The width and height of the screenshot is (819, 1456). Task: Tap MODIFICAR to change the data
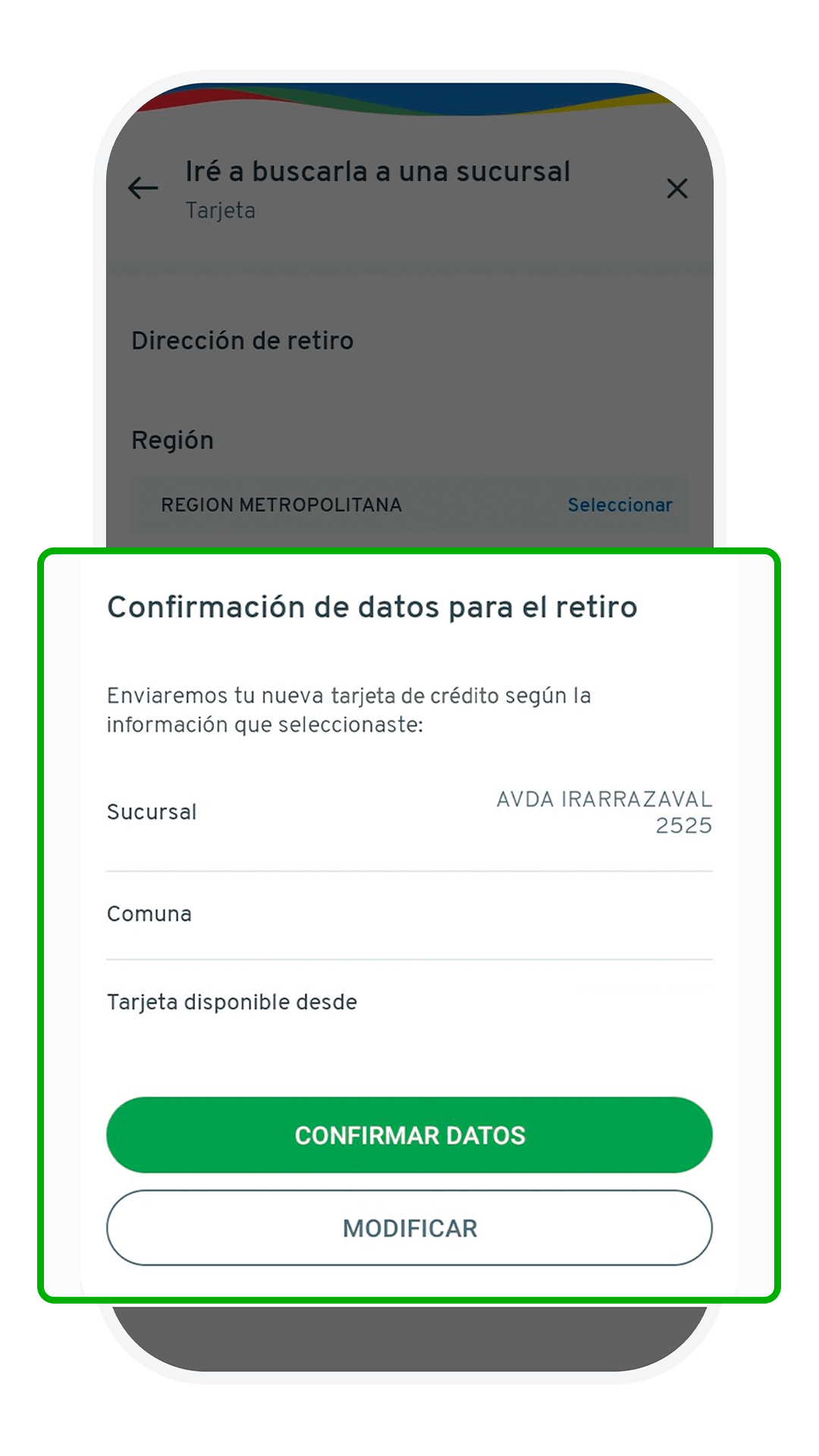(409, 1228)
